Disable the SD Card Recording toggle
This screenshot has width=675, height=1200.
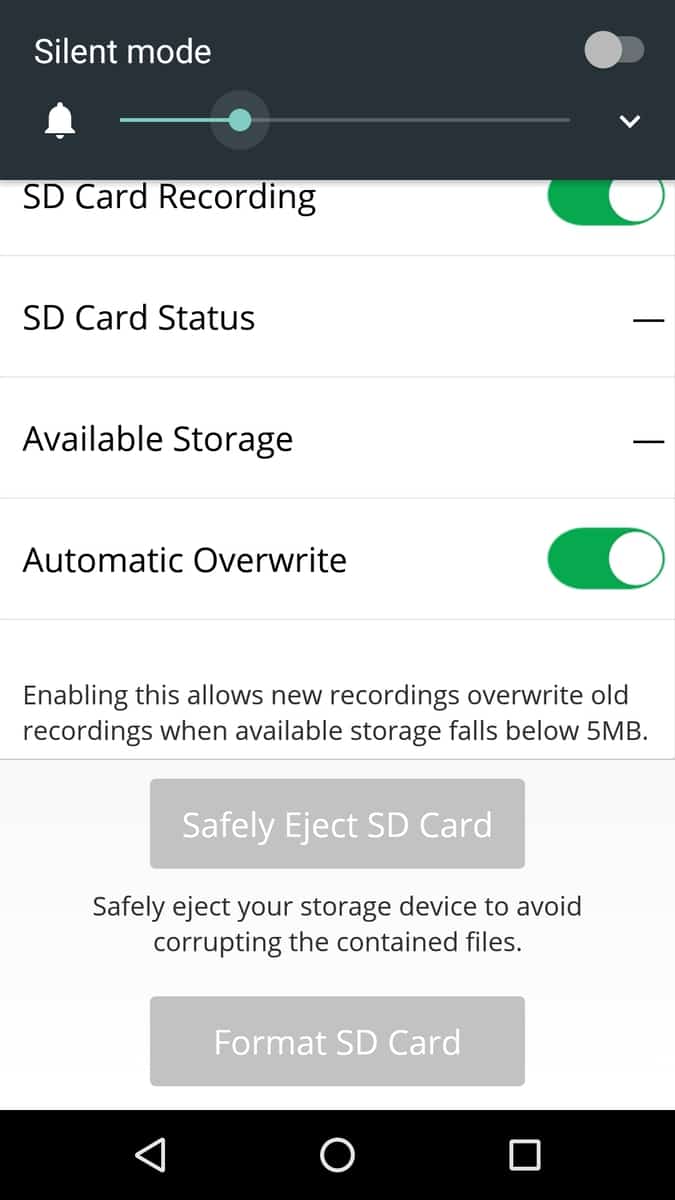605,200
